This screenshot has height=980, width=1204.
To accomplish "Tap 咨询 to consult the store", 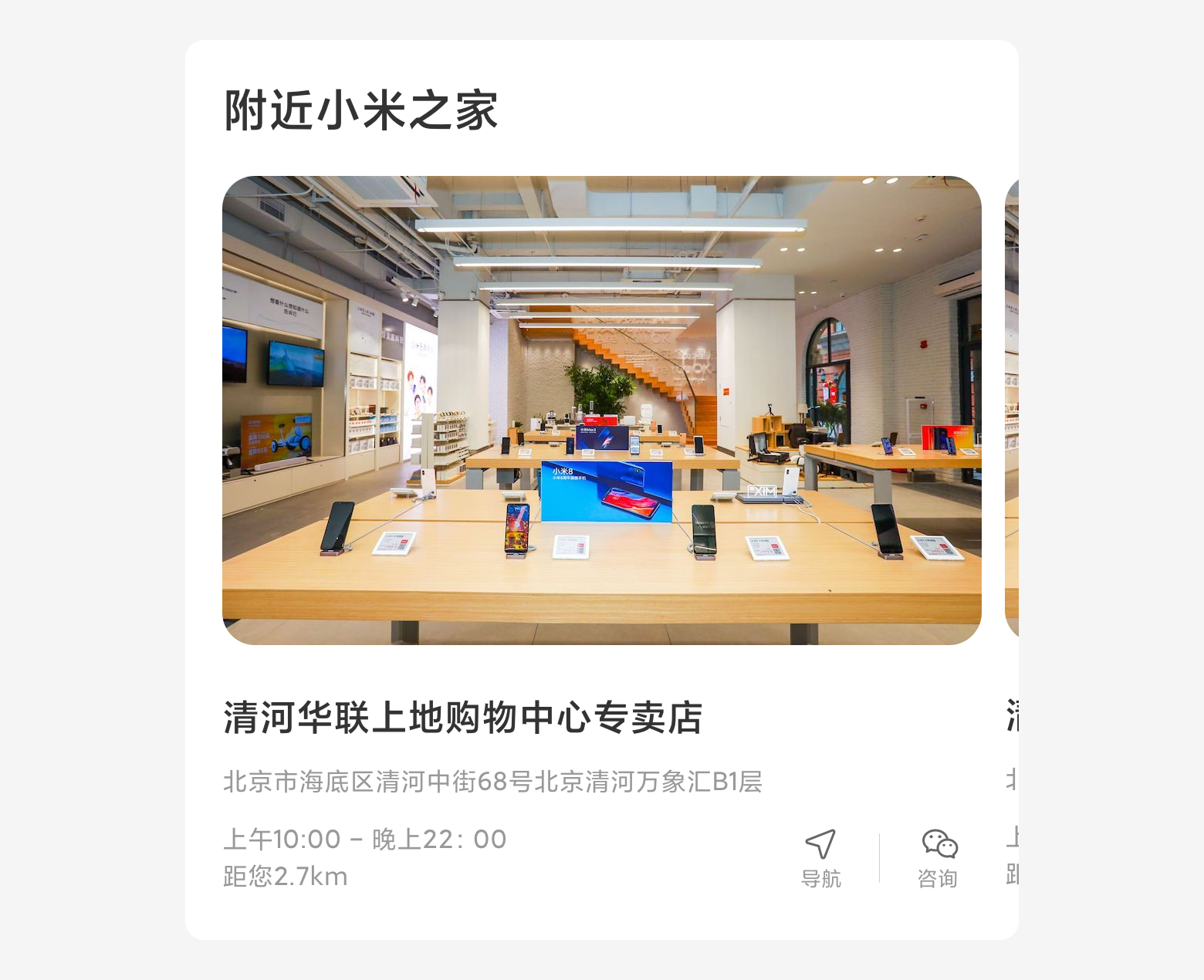I will 938,858.
